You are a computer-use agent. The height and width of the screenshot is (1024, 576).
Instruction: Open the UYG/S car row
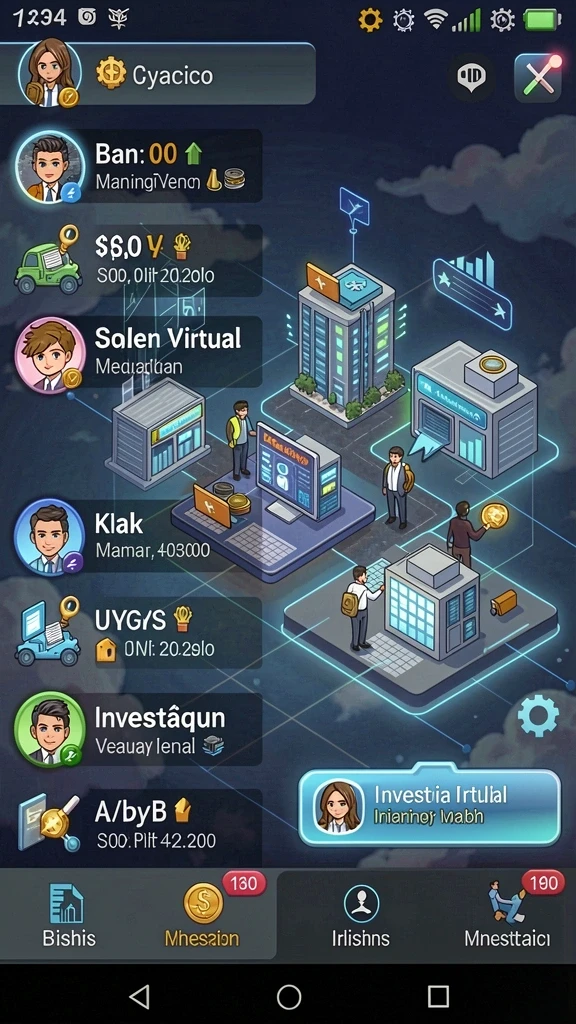pos(138,632)
